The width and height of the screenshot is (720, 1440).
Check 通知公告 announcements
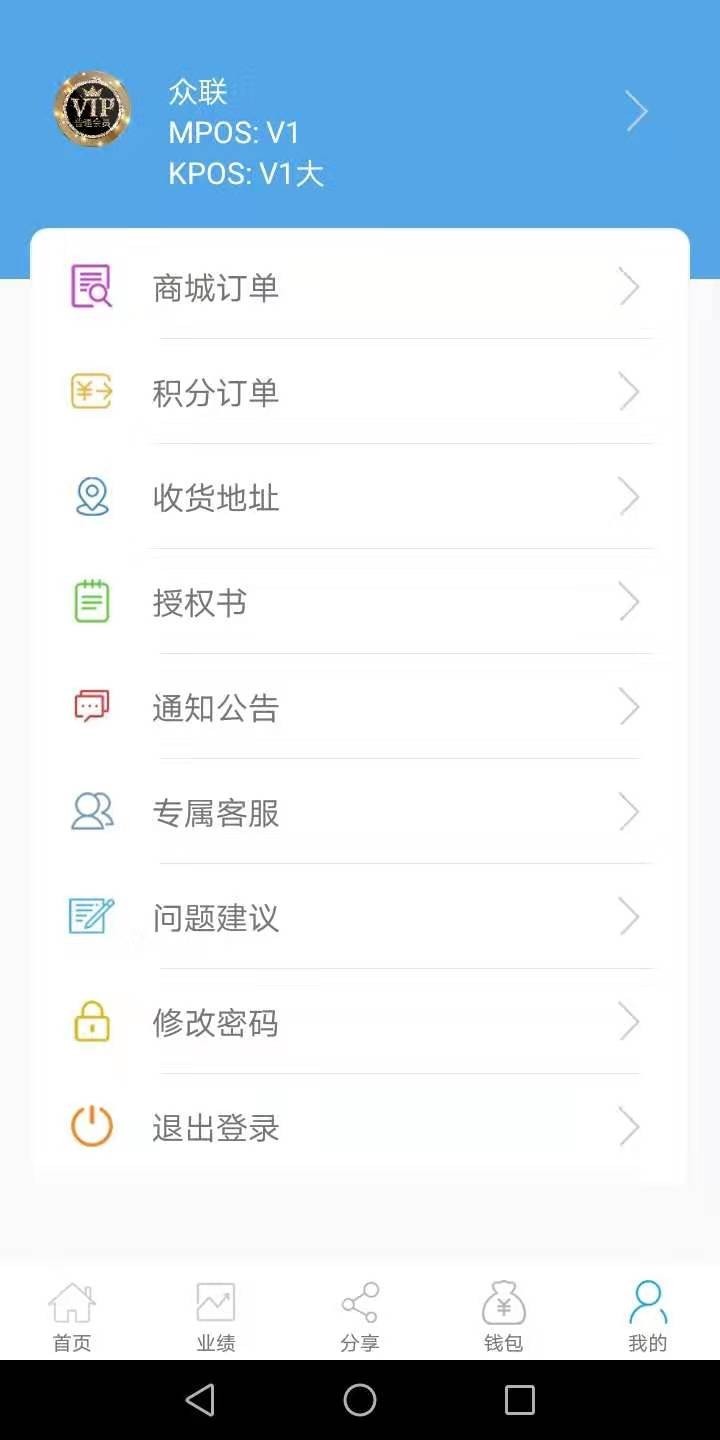coord(360,708)
